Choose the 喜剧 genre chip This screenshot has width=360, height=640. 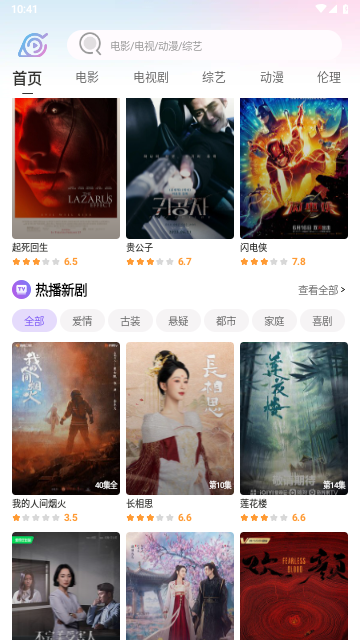322,321
